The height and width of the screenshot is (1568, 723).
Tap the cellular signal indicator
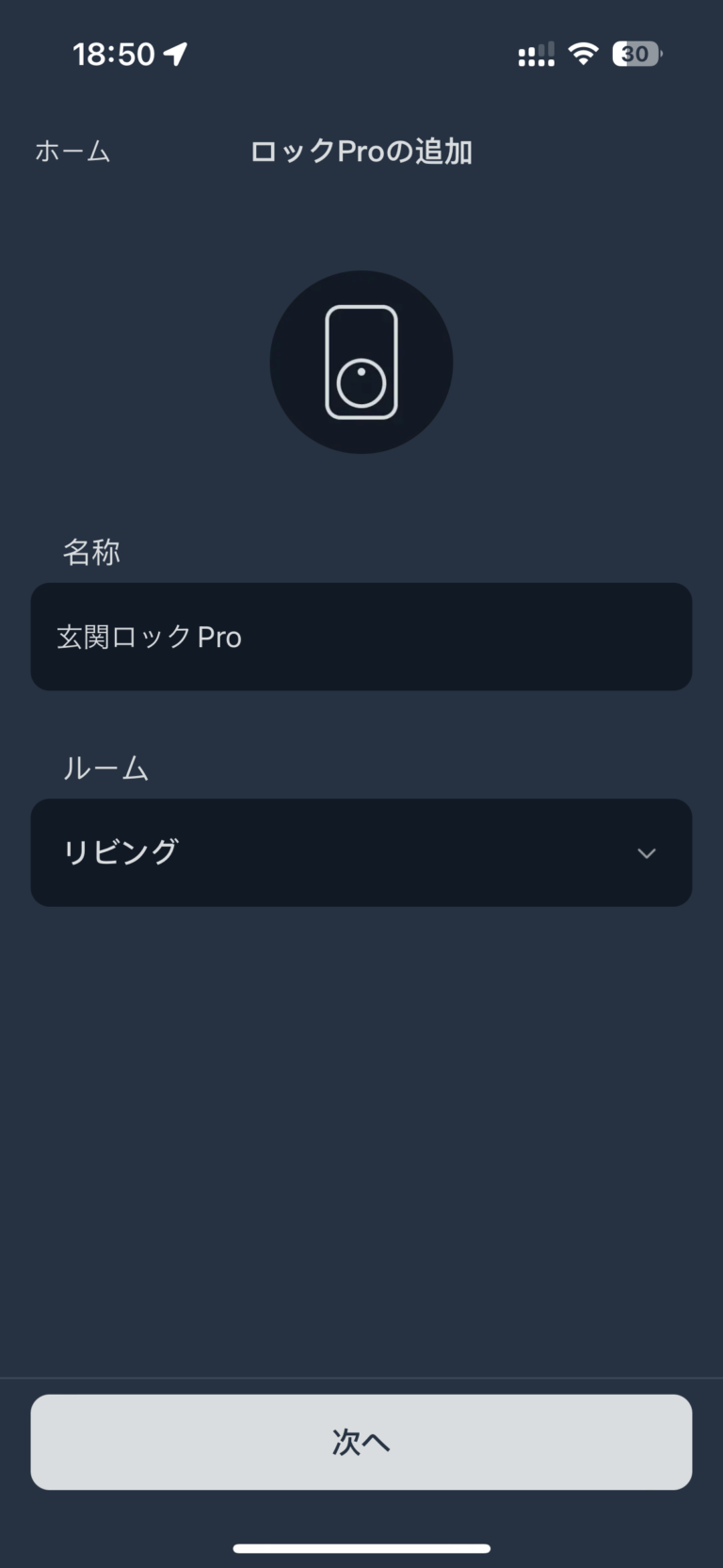tap(534, 54)
